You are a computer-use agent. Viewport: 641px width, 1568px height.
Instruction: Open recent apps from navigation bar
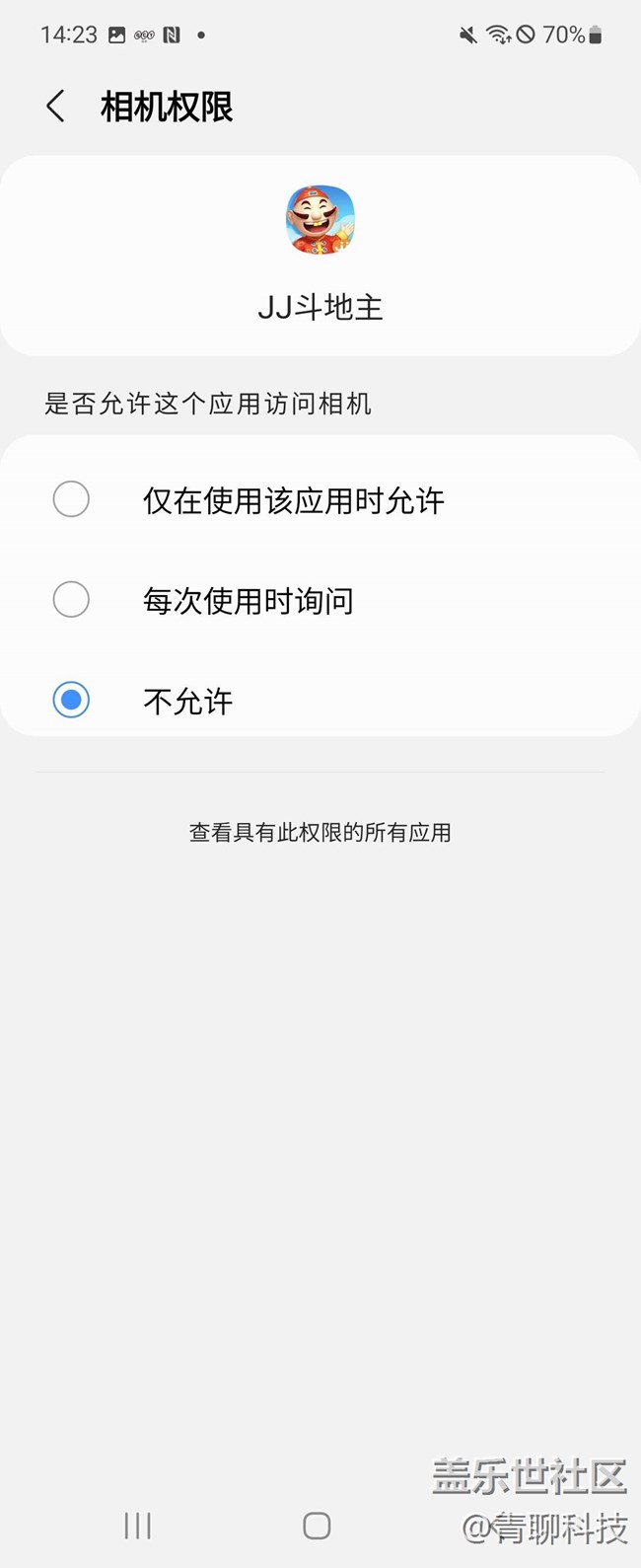click(137, 1526)
